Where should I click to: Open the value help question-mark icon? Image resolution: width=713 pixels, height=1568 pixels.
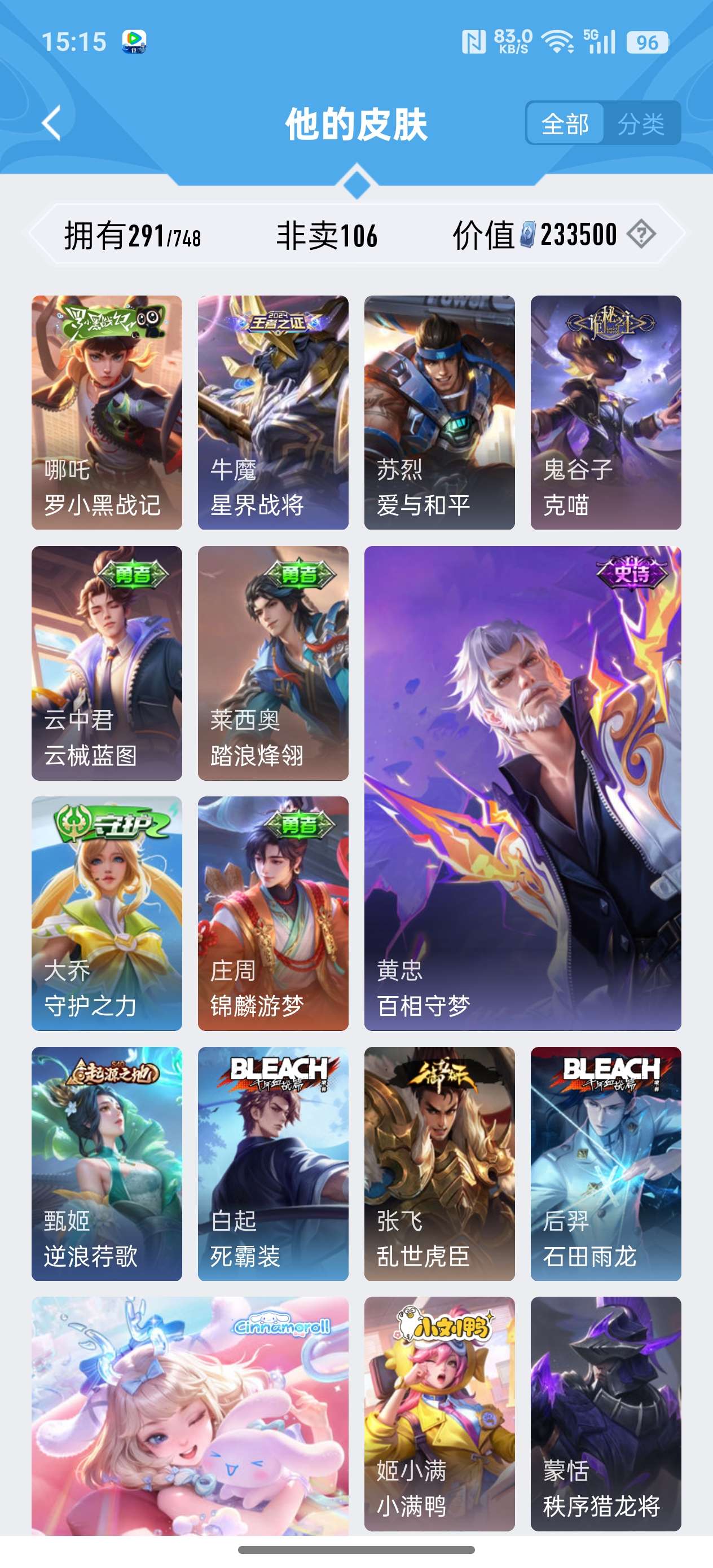641,234
